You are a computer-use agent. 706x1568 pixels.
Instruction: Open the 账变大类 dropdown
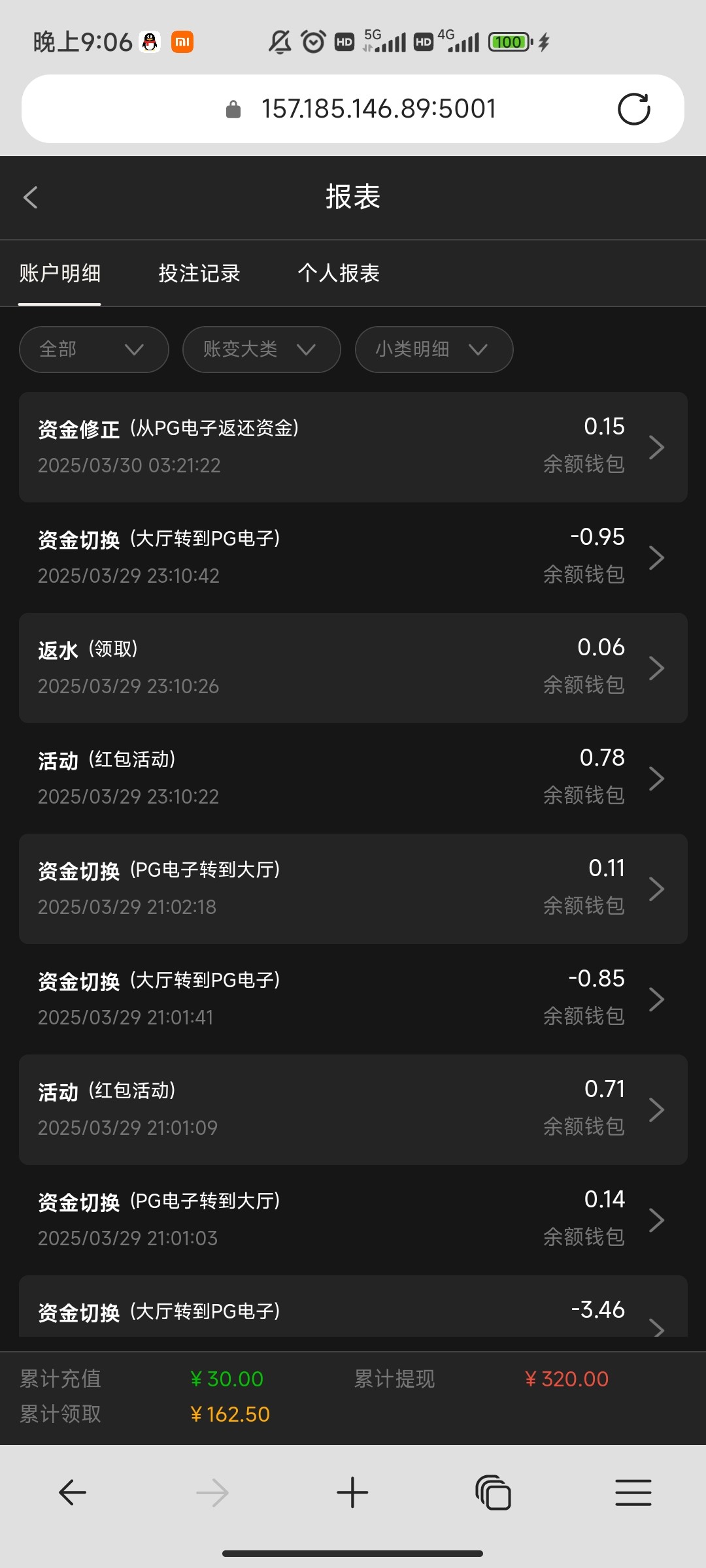tap(261, 350)
